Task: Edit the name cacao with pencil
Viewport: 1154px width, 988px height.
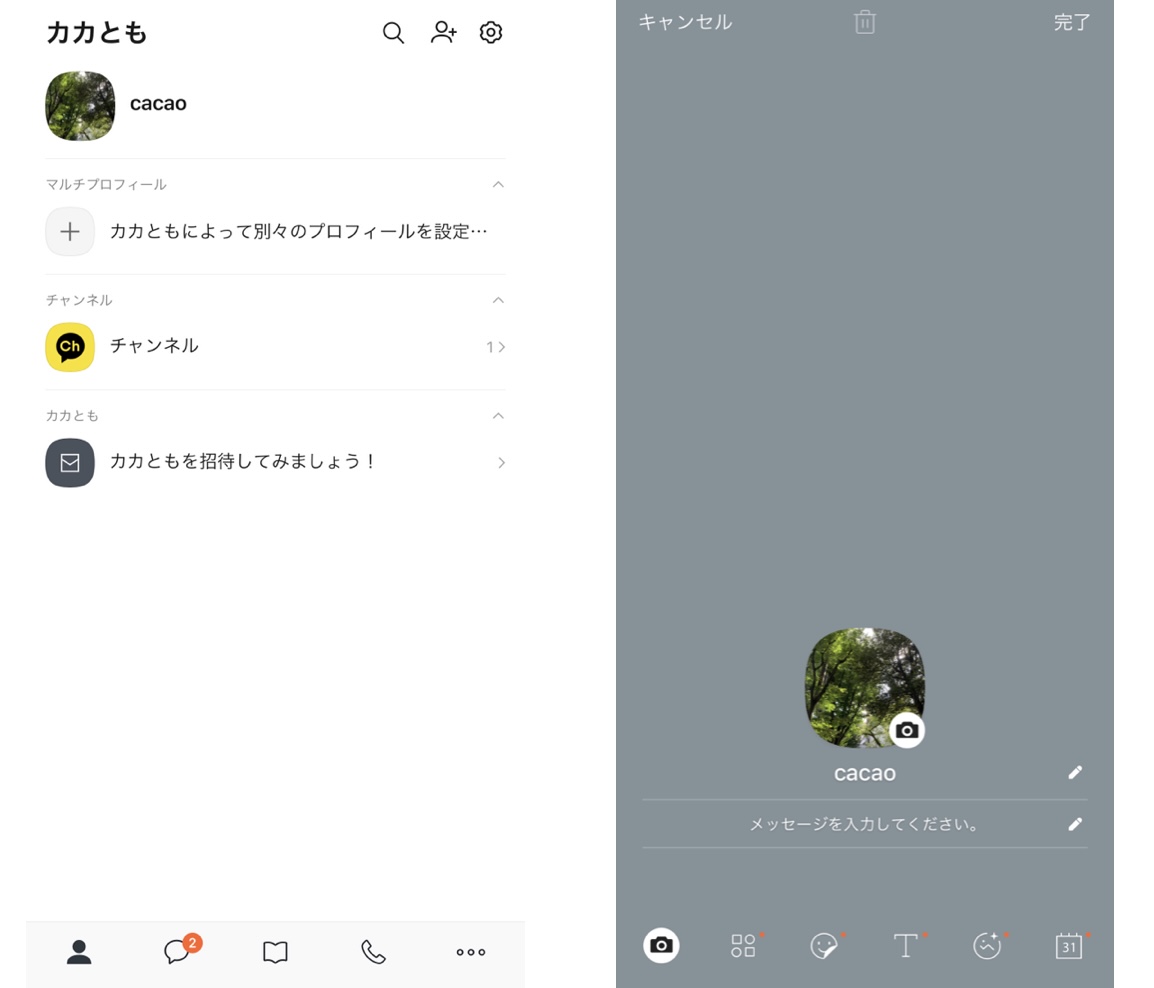Action: (1075, 772)
